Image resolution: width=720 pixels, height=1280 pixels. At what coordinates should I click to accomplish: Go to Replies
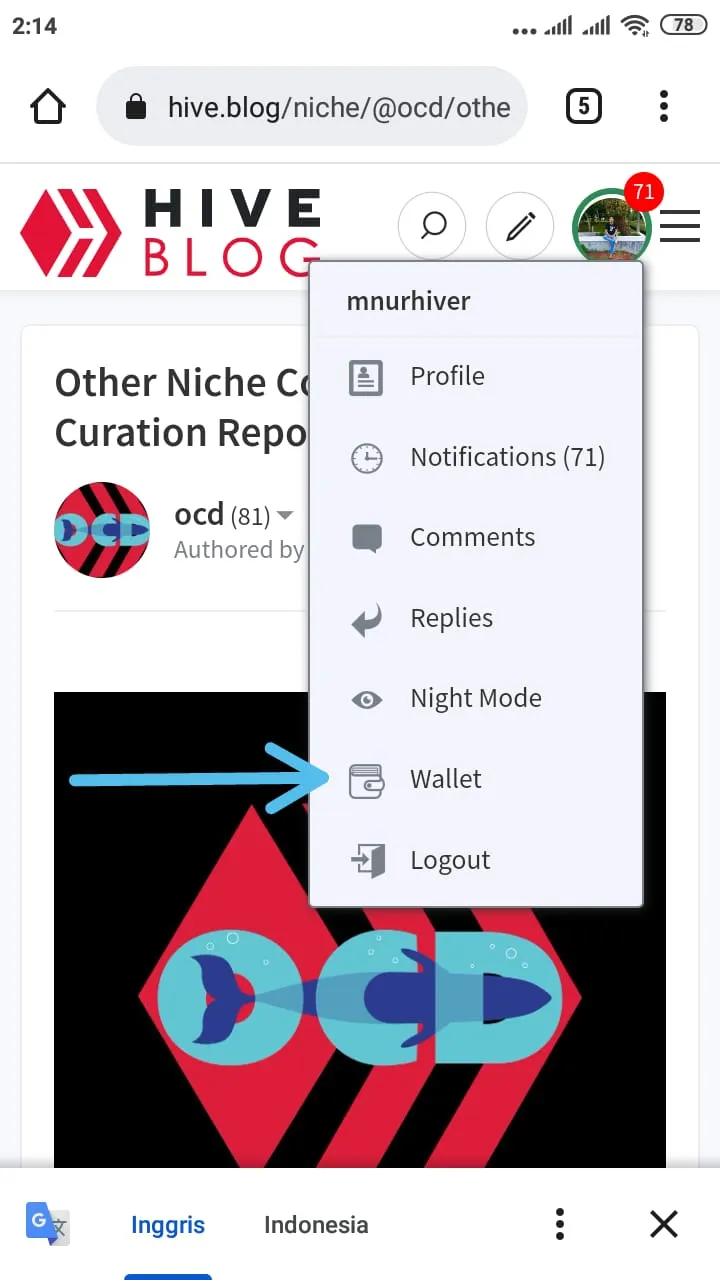451,618
